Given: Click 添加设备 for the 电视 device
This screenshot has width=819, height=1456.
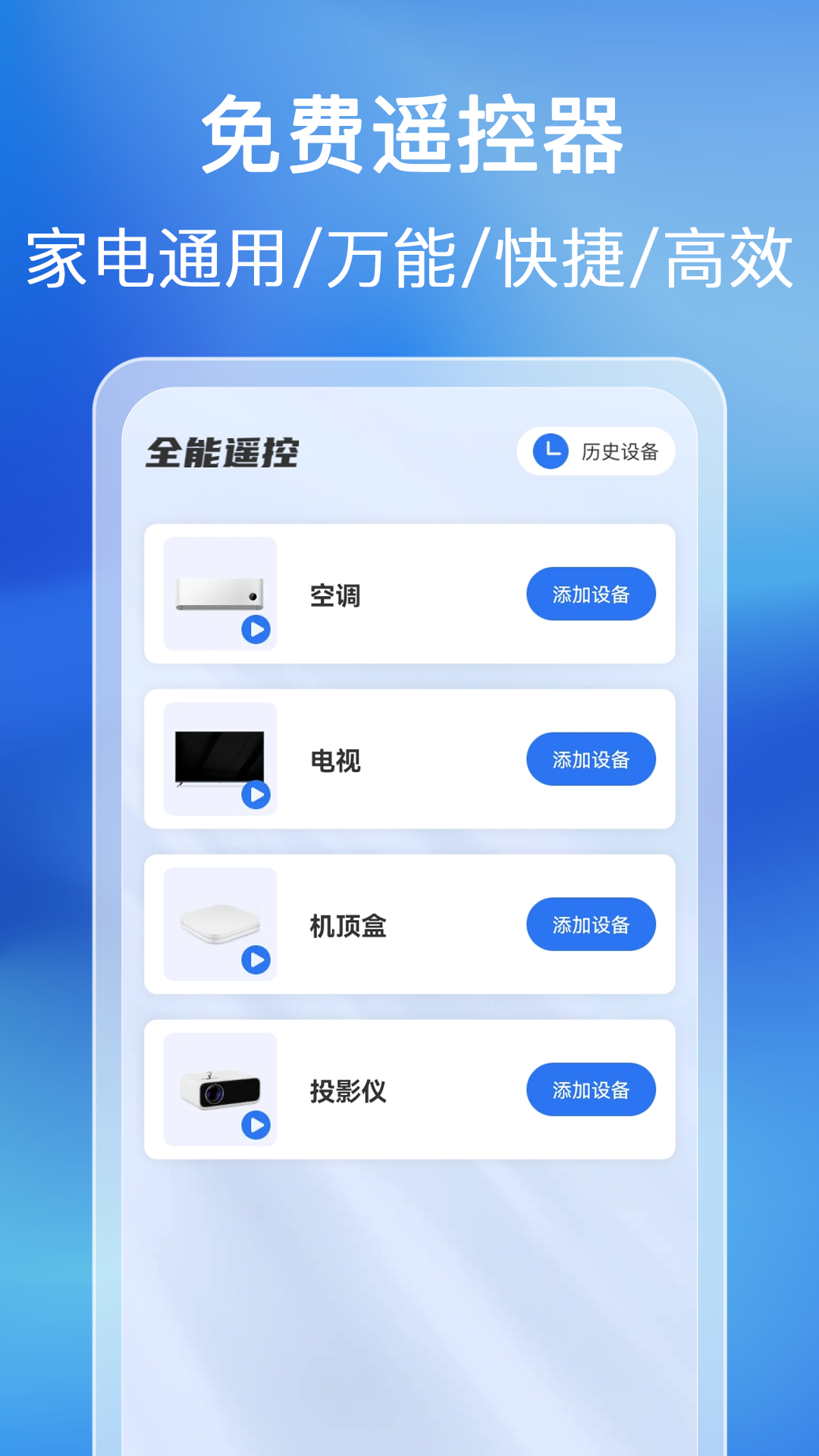Looking at the screenshot, I should coord(591,759).
